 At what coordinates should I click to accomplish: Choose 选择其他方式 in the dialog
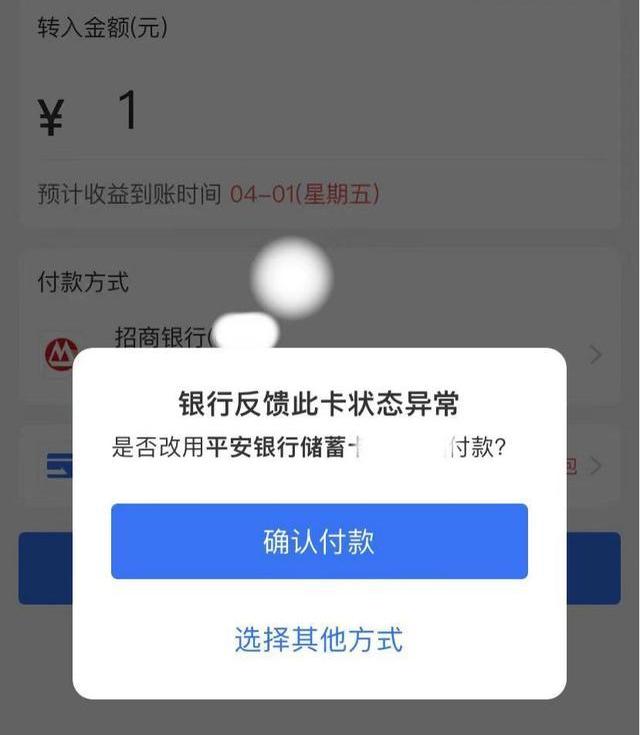(319, 638)
